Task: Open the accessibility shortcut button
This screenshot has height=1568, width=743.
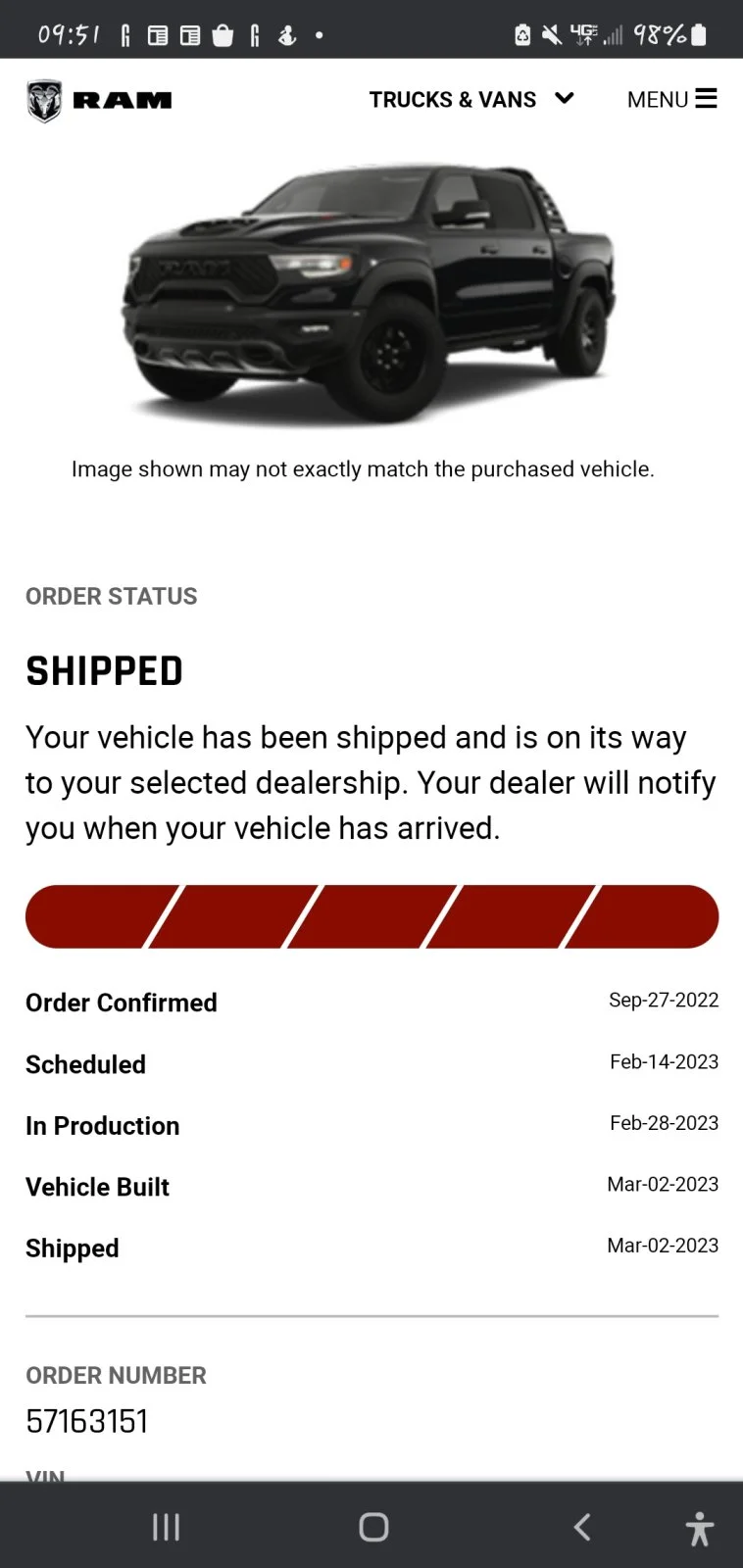Action: pos(699,1529)
